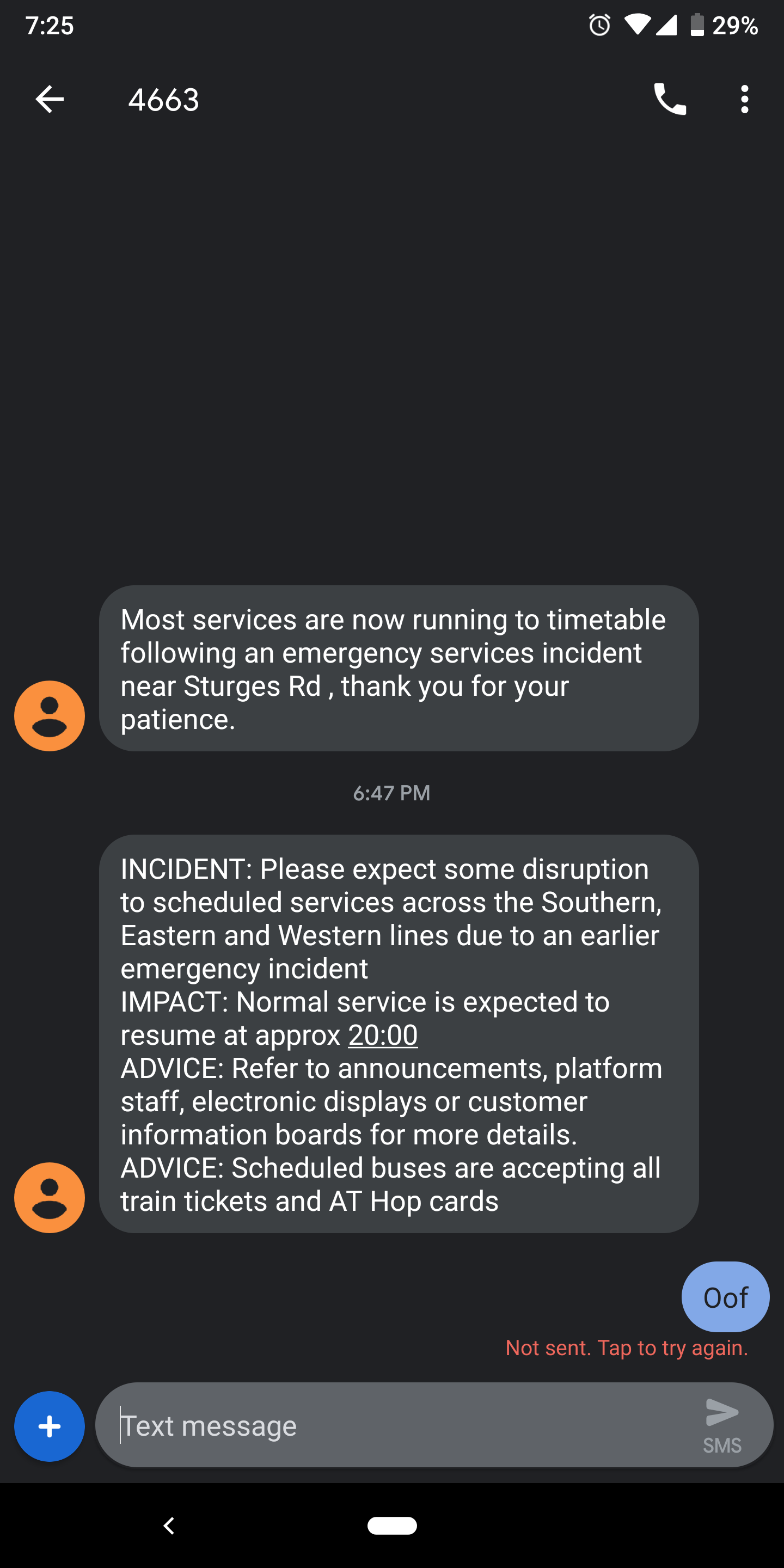The height and width of the screenshot is (1568, 784).
Task: Tap the underlined 20:00 time link
Action: [383, 1035]
